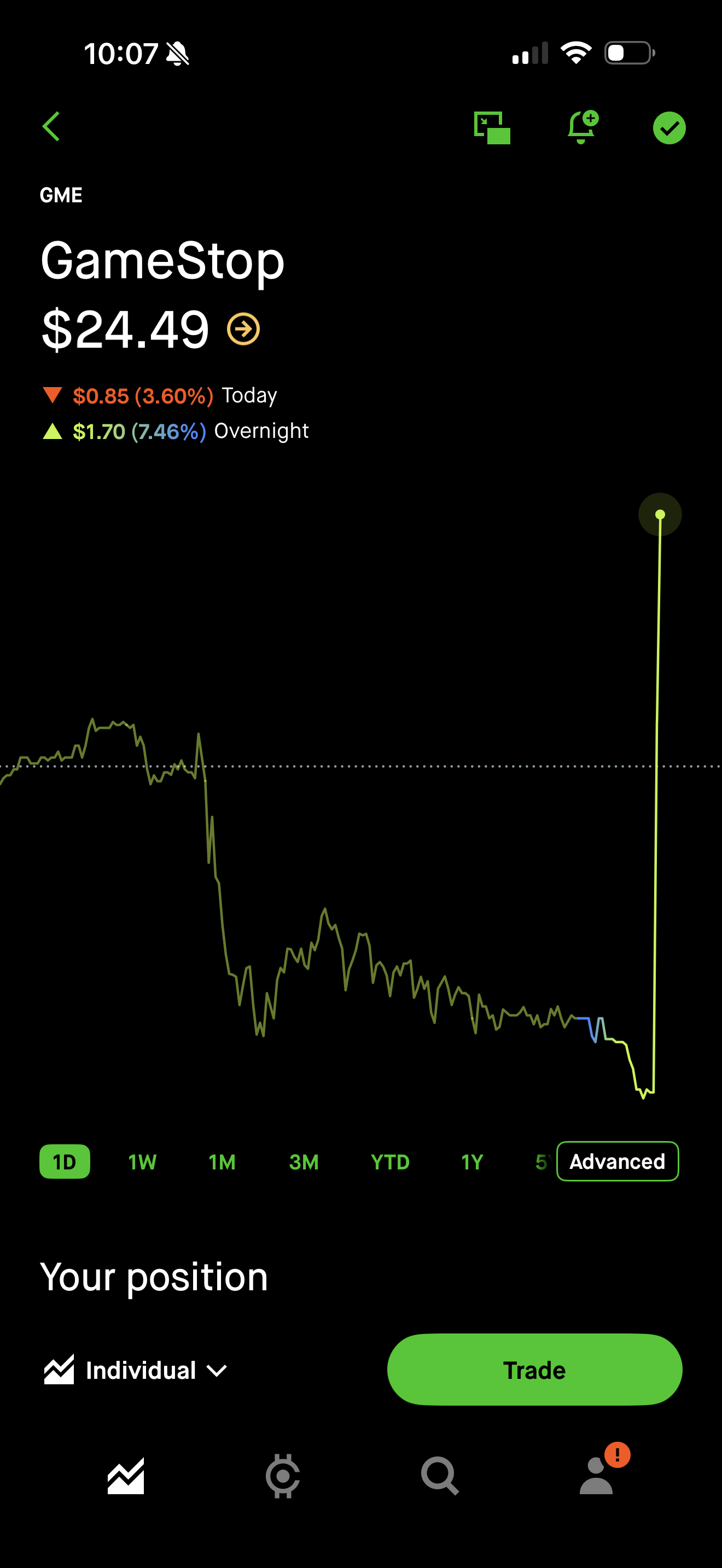Open the account profile tab
The width and height of the screenshot is (722, 1568).
coord(597,1476)
